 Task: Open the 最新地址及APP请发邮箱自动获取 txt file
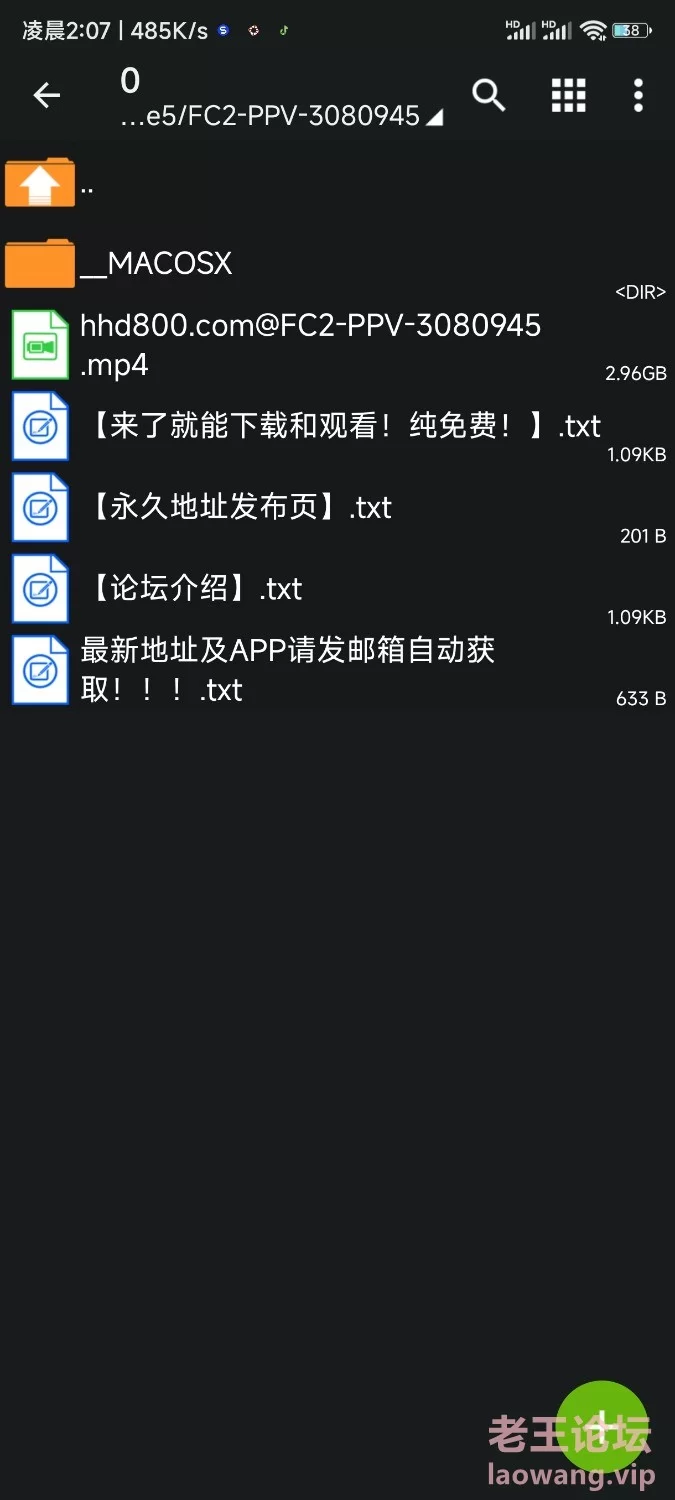tap(337, 670)
